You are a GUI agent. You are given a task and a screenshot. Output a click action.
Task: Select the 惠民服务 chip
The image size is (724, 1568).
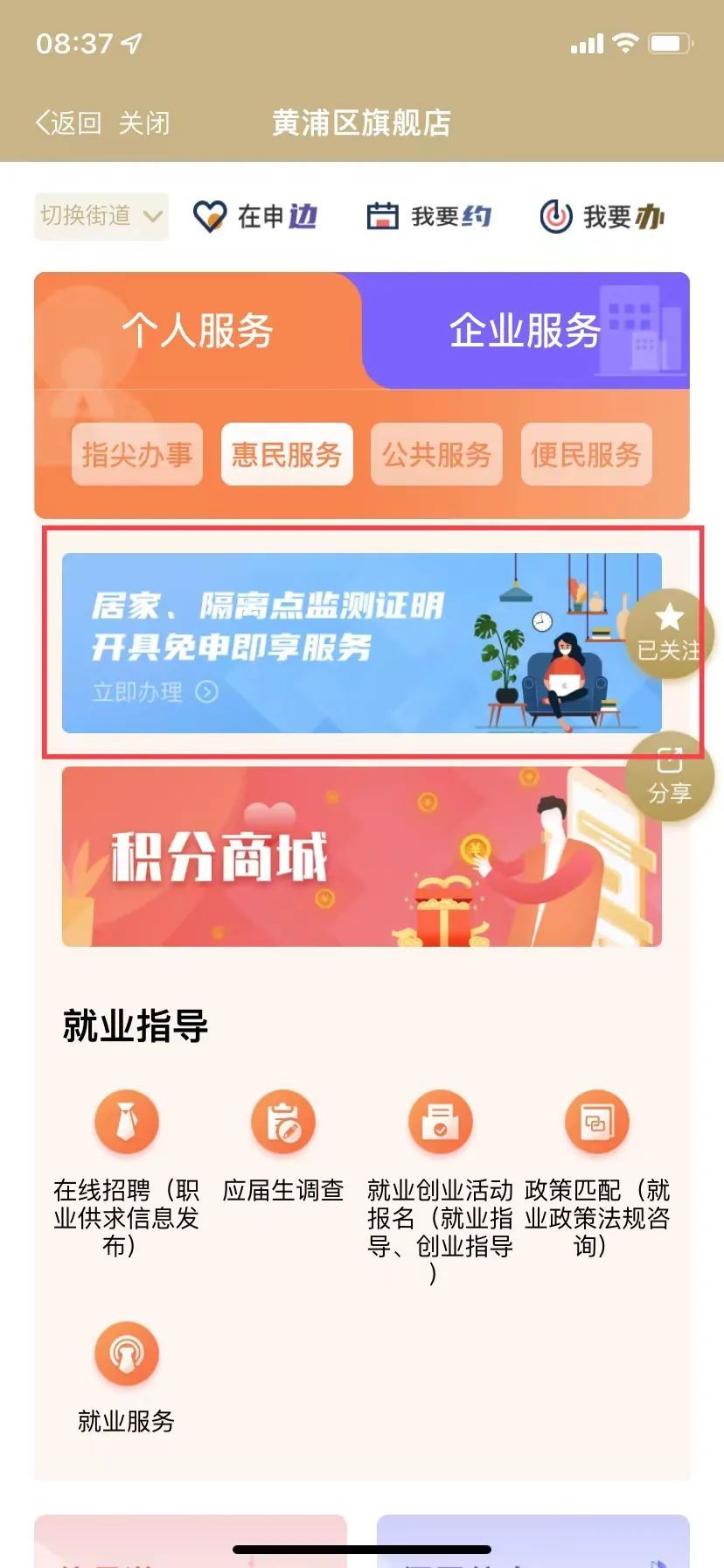click(287, 454)
